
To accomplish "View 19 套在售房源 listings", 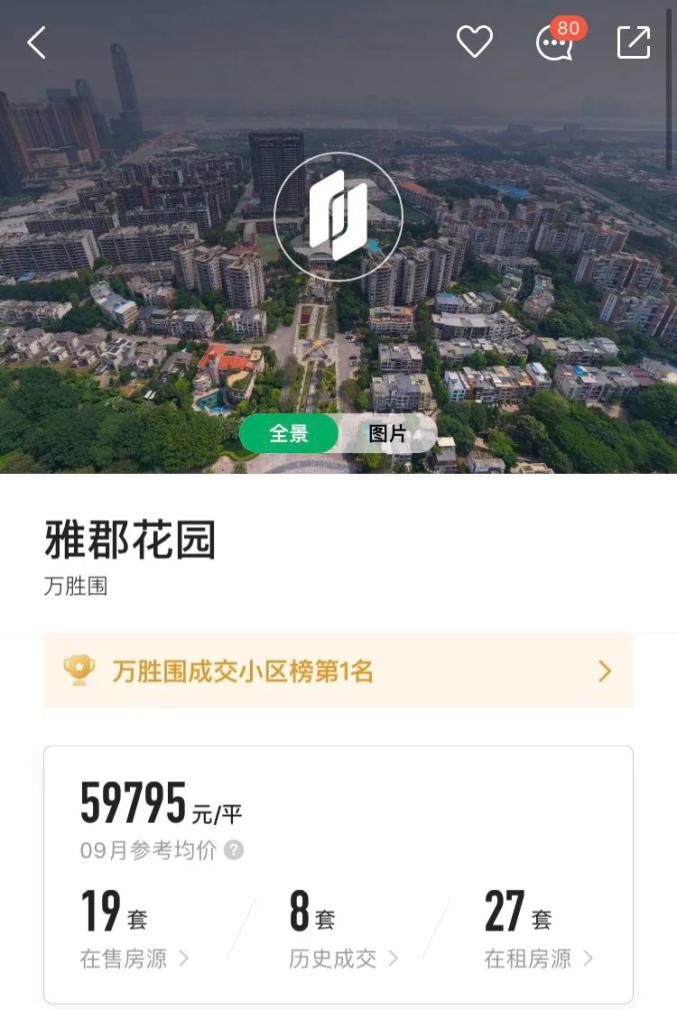I will click(x=134, y=929).
